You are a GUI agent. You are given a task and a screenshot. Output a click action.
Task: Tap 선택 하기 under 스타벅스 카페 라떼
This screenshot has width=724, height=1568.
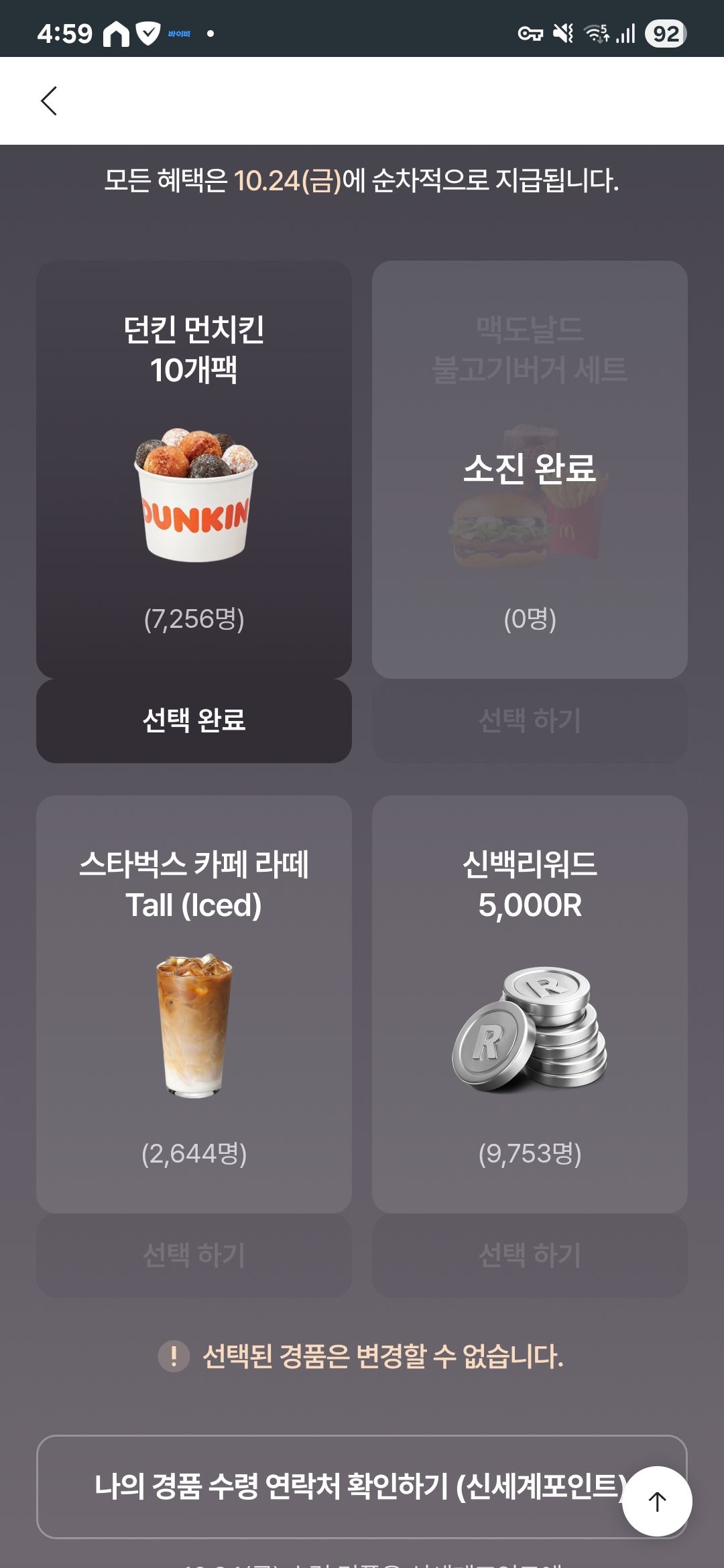click(x=194, y=1255)
